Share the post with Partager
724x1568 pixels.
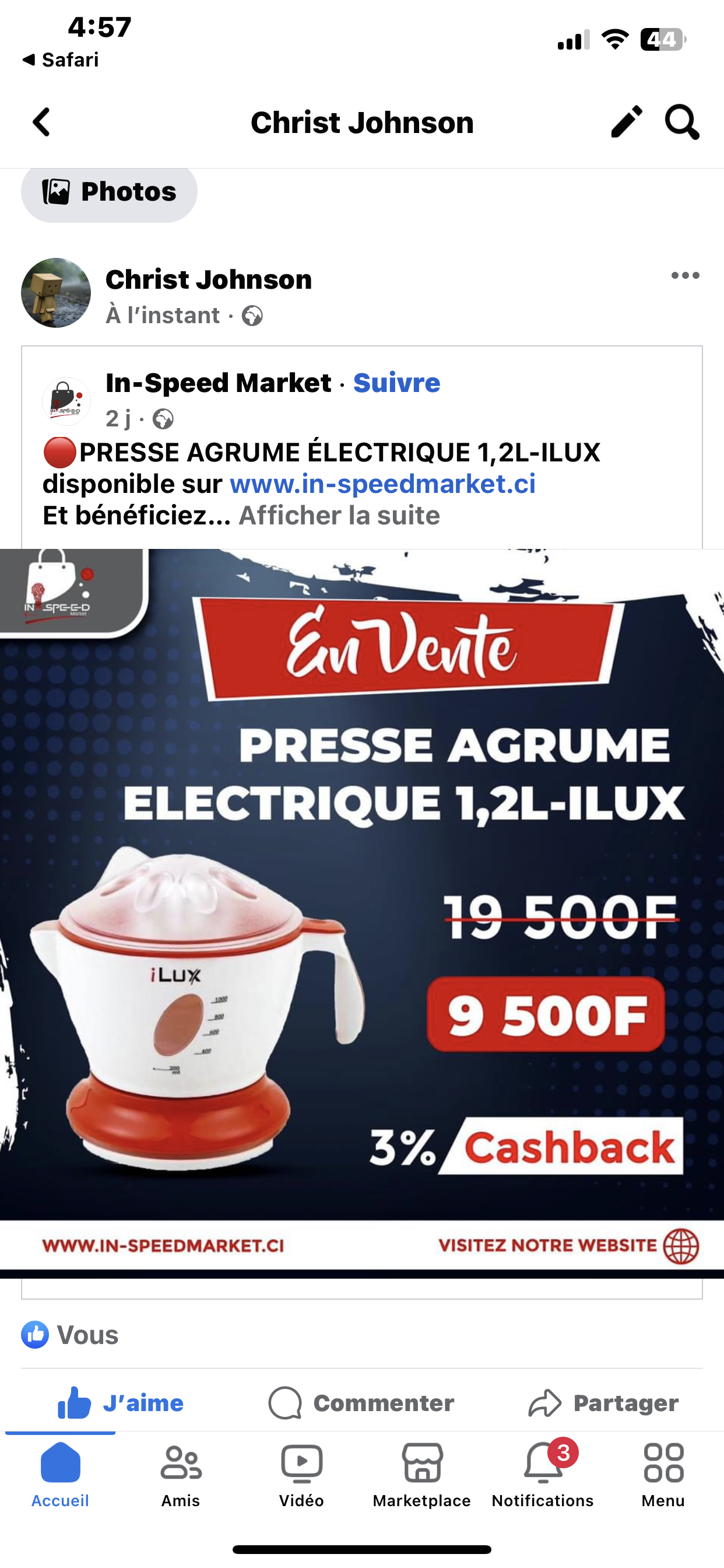point(603,1403)
